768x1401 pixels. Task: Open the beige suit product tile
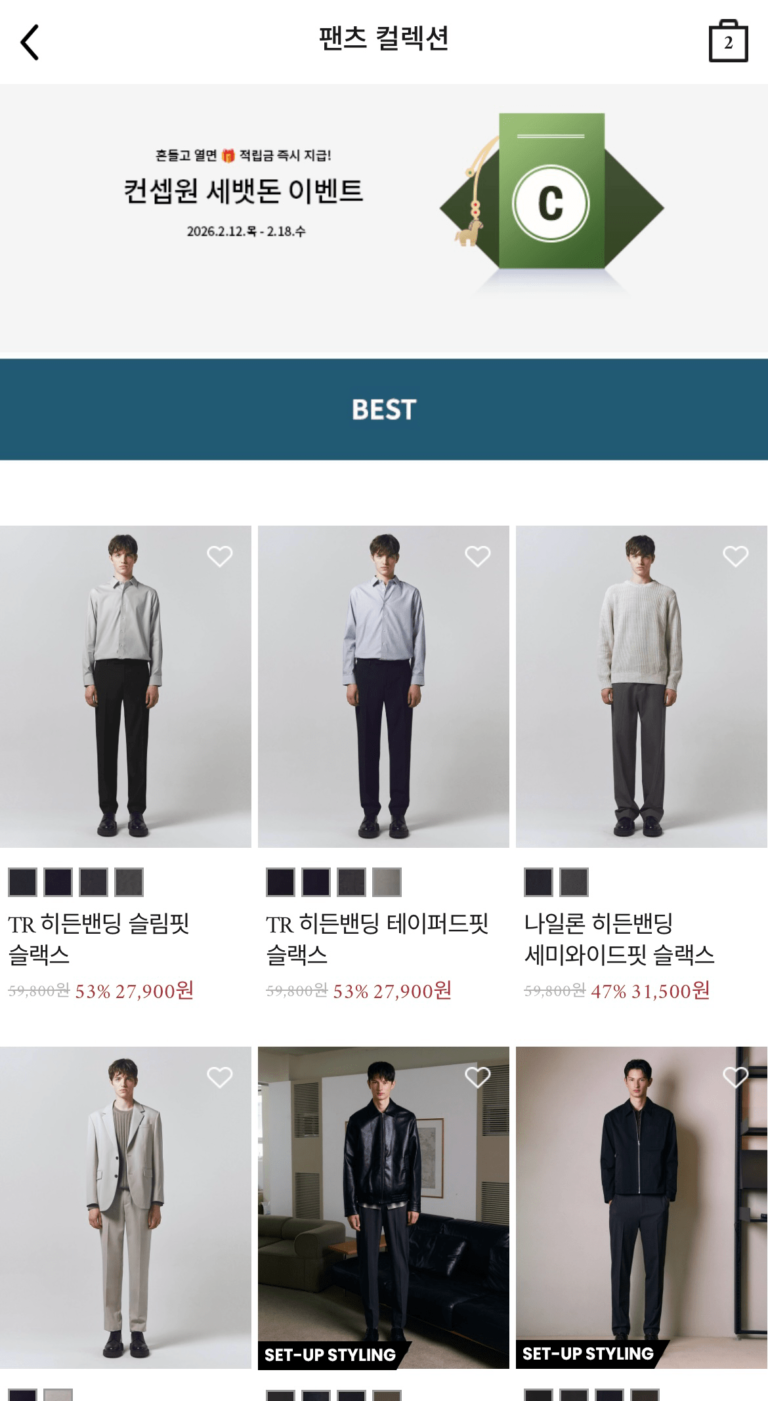[125, 1207]
